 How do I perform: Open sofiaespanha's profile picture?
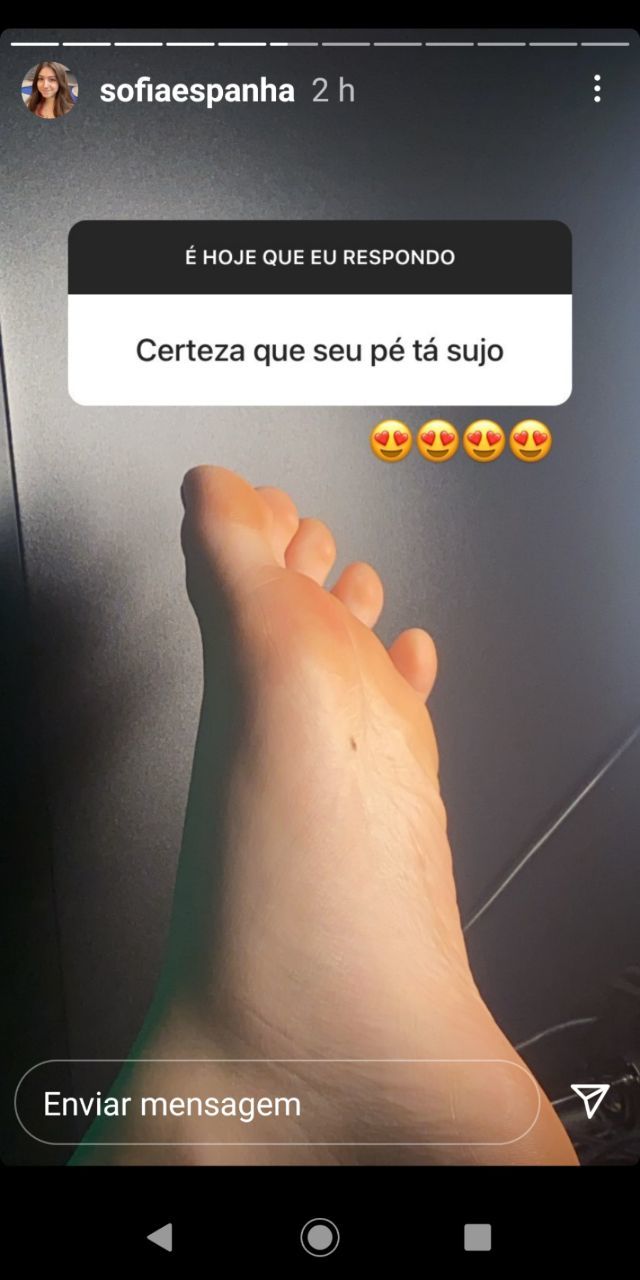(x=49, y=90)
